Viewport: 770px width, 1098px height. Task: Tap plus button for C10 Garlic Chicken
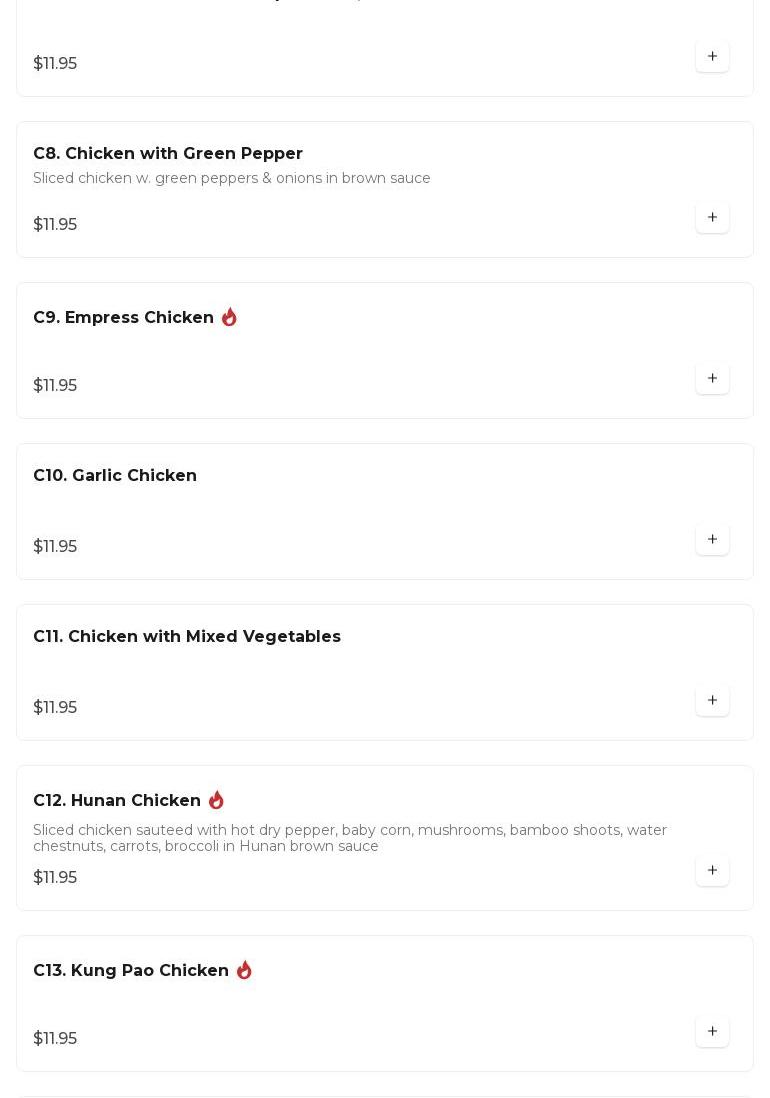[712, 540]
